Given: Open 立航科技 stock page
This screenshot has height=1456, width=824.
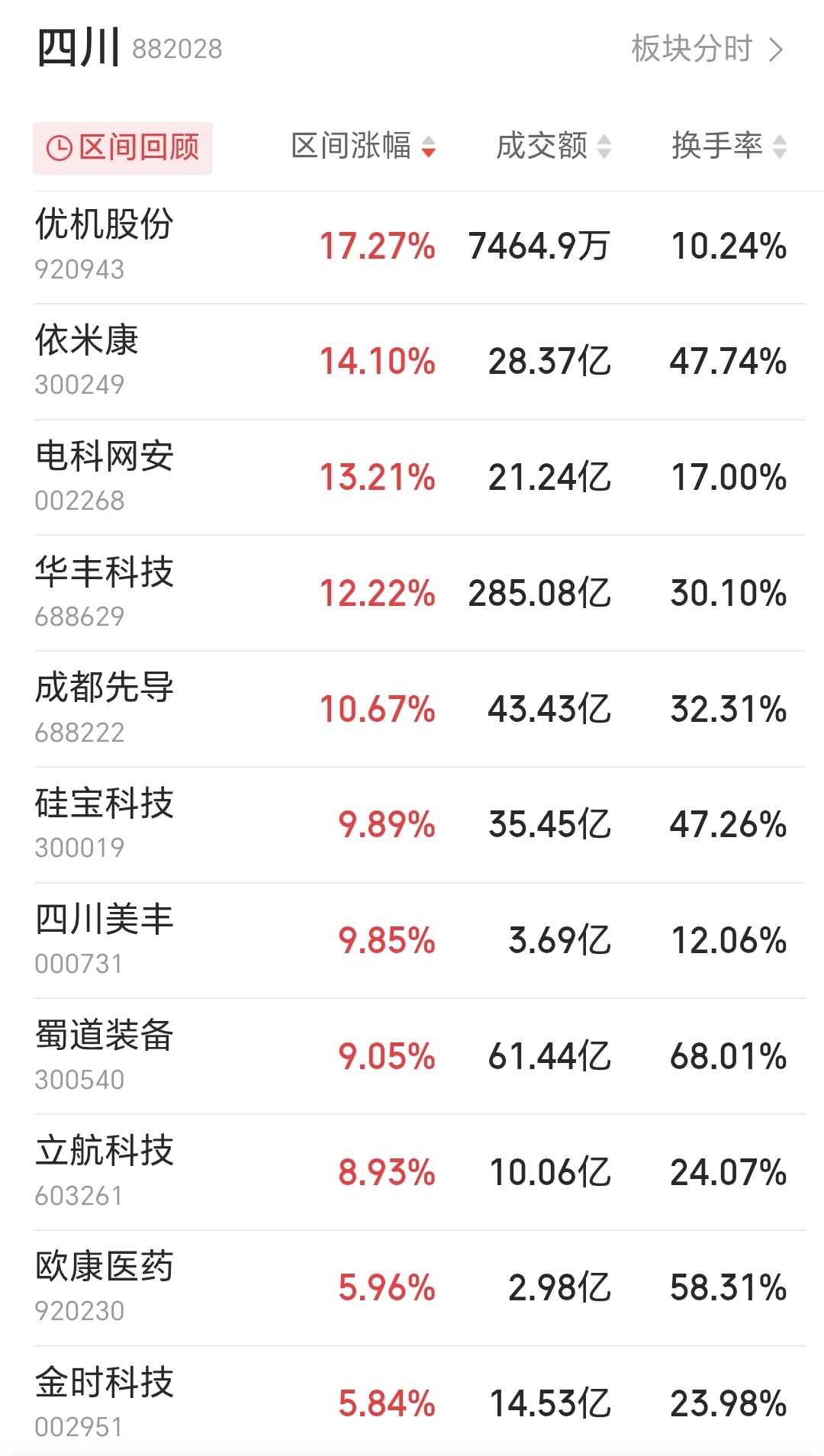Looking at the screenshot, I should point(420,1173).
